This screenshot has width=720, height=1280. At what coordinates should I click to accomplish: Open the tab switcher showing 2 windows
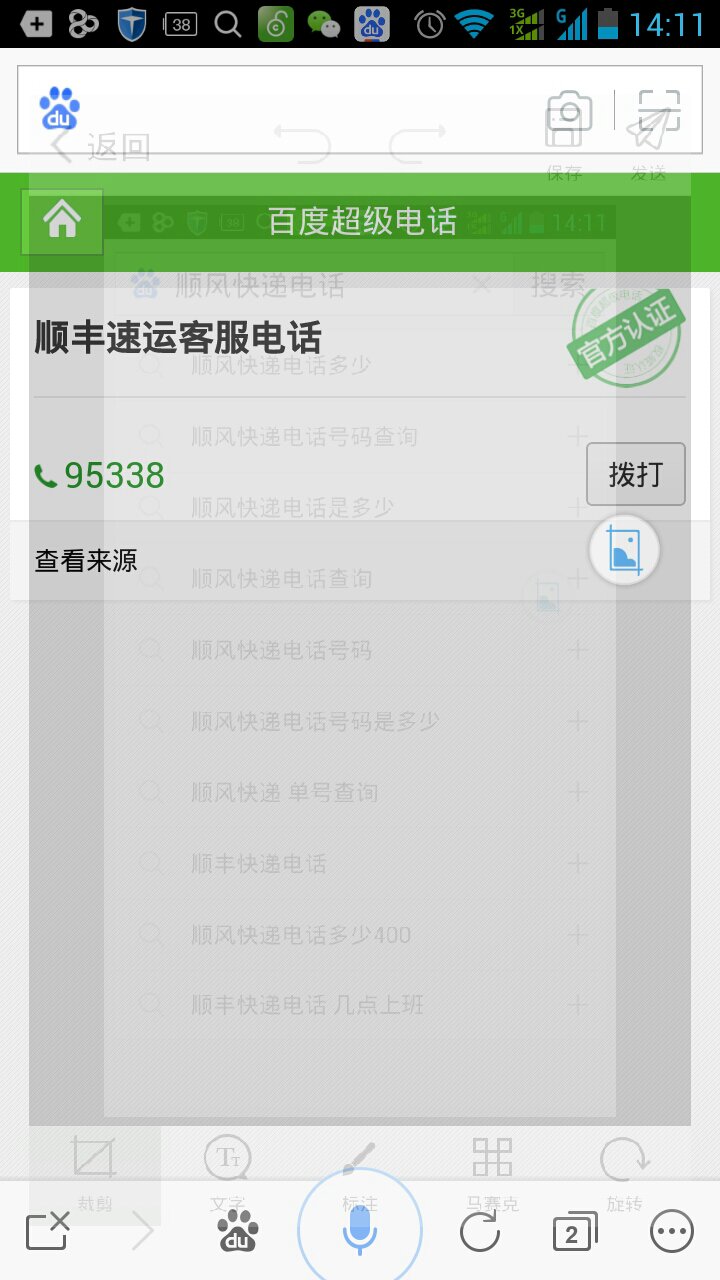(x=574, y=1232)
